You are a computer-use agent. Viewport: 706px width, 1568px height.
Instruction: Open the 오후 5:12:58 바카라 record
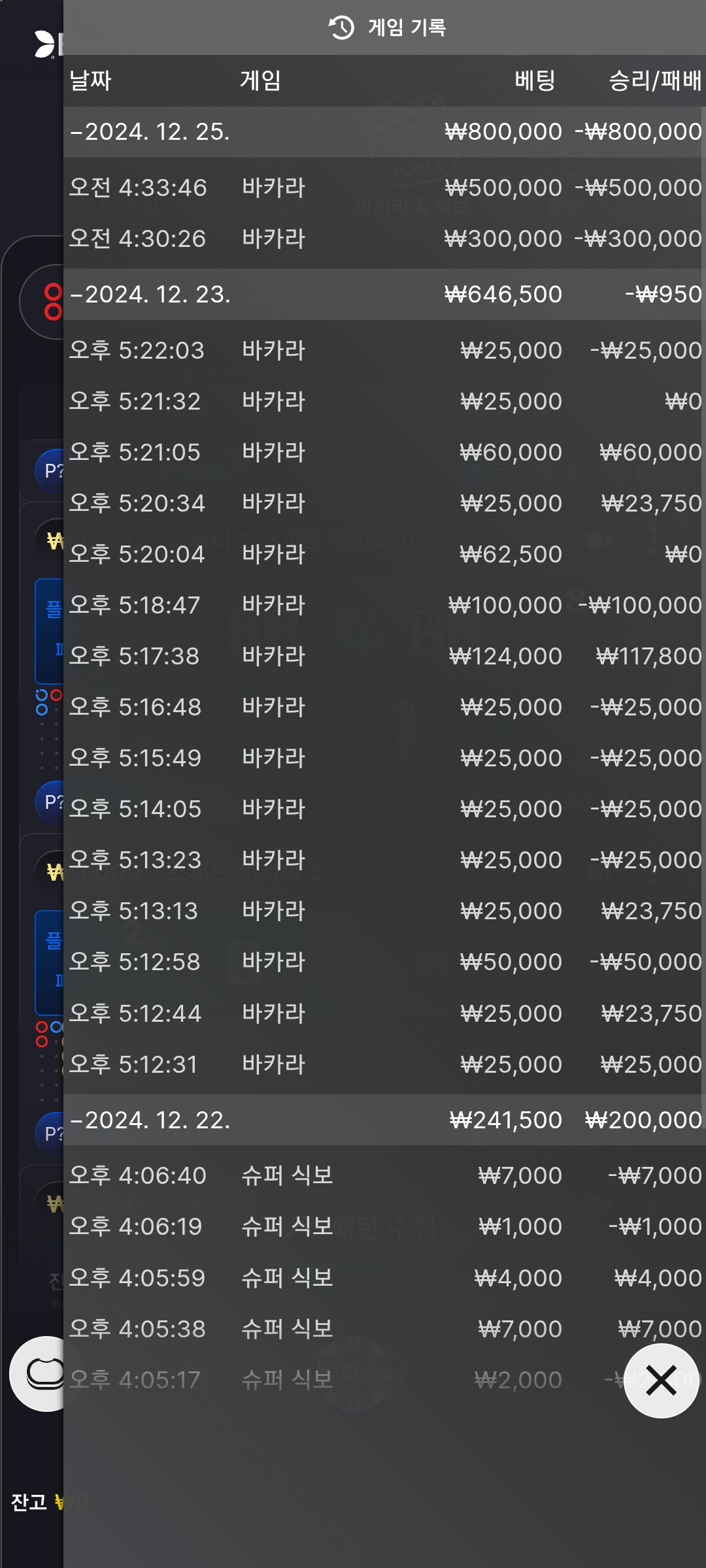coord(384,962)
